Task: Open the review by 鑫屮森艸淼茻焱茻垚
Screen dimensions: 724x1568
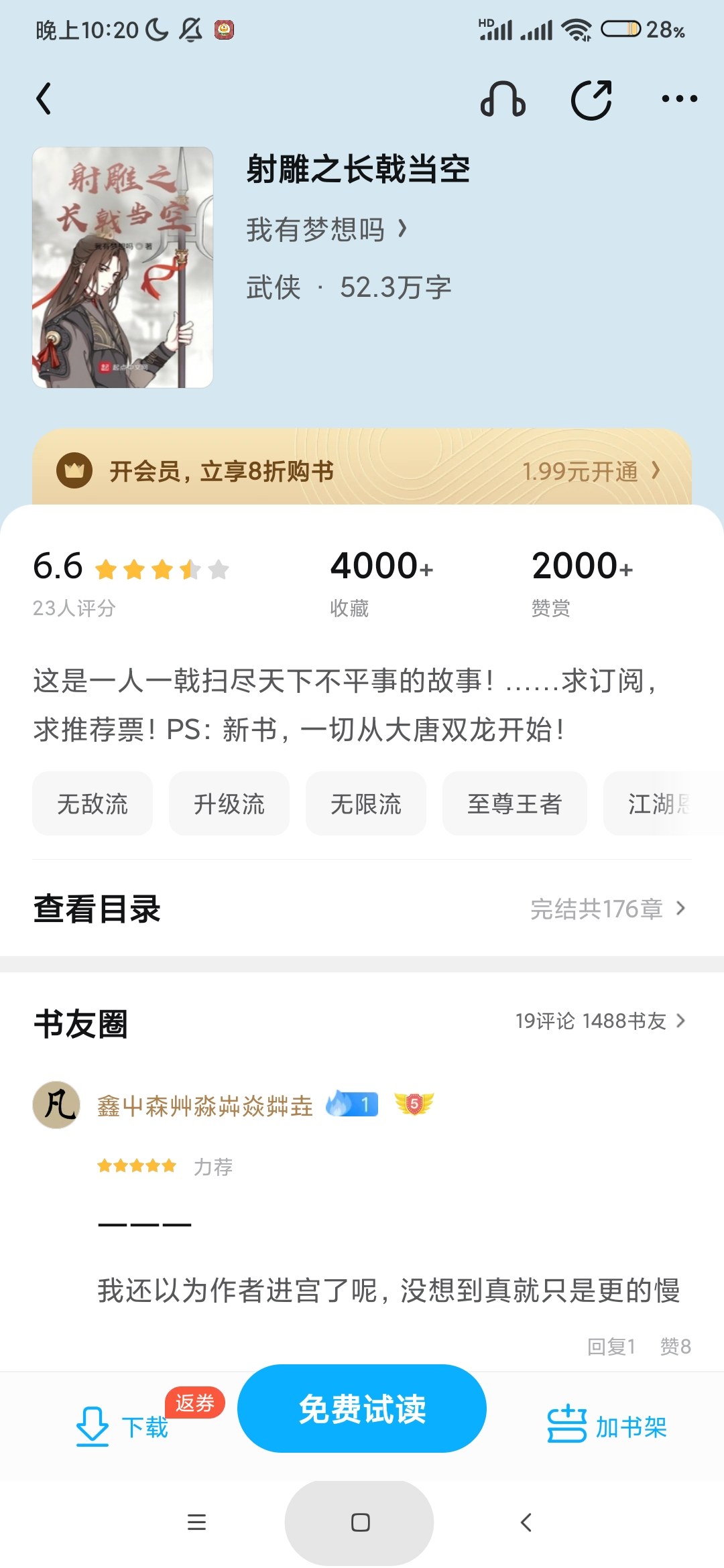Action: pos(389,1290)
